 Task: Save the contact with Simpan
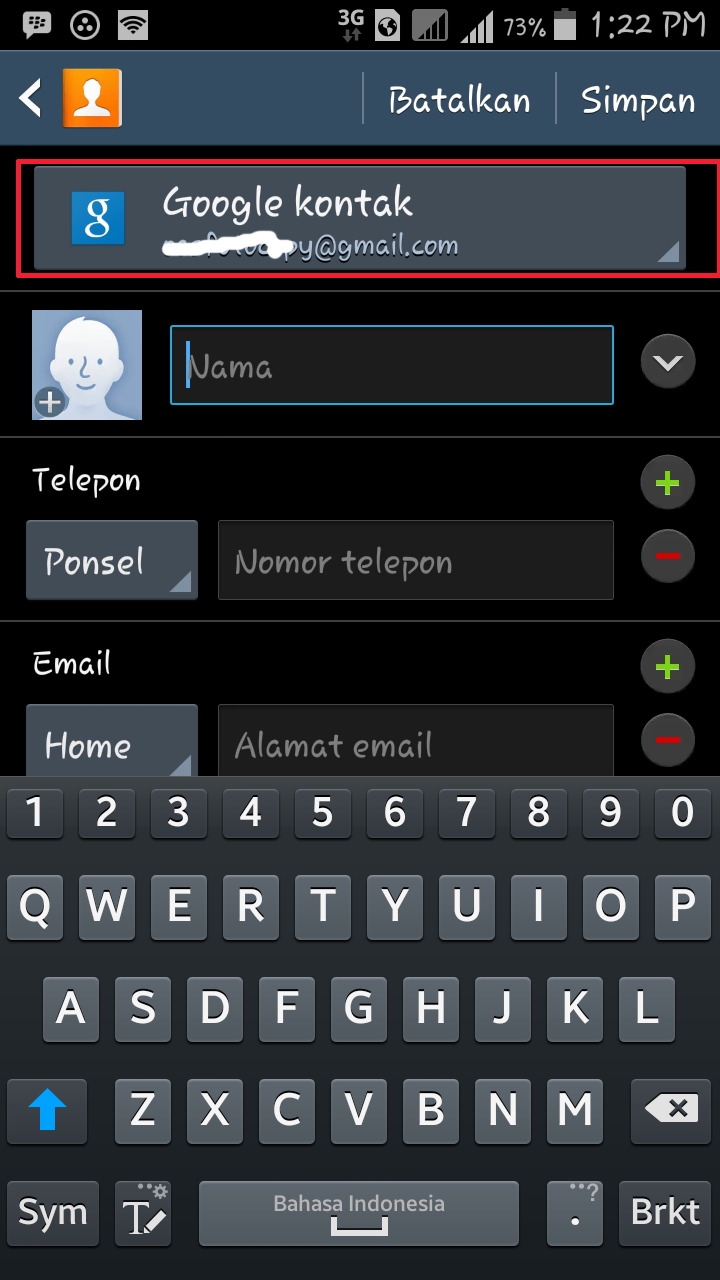pyautogui.click(x=638, y=99)
